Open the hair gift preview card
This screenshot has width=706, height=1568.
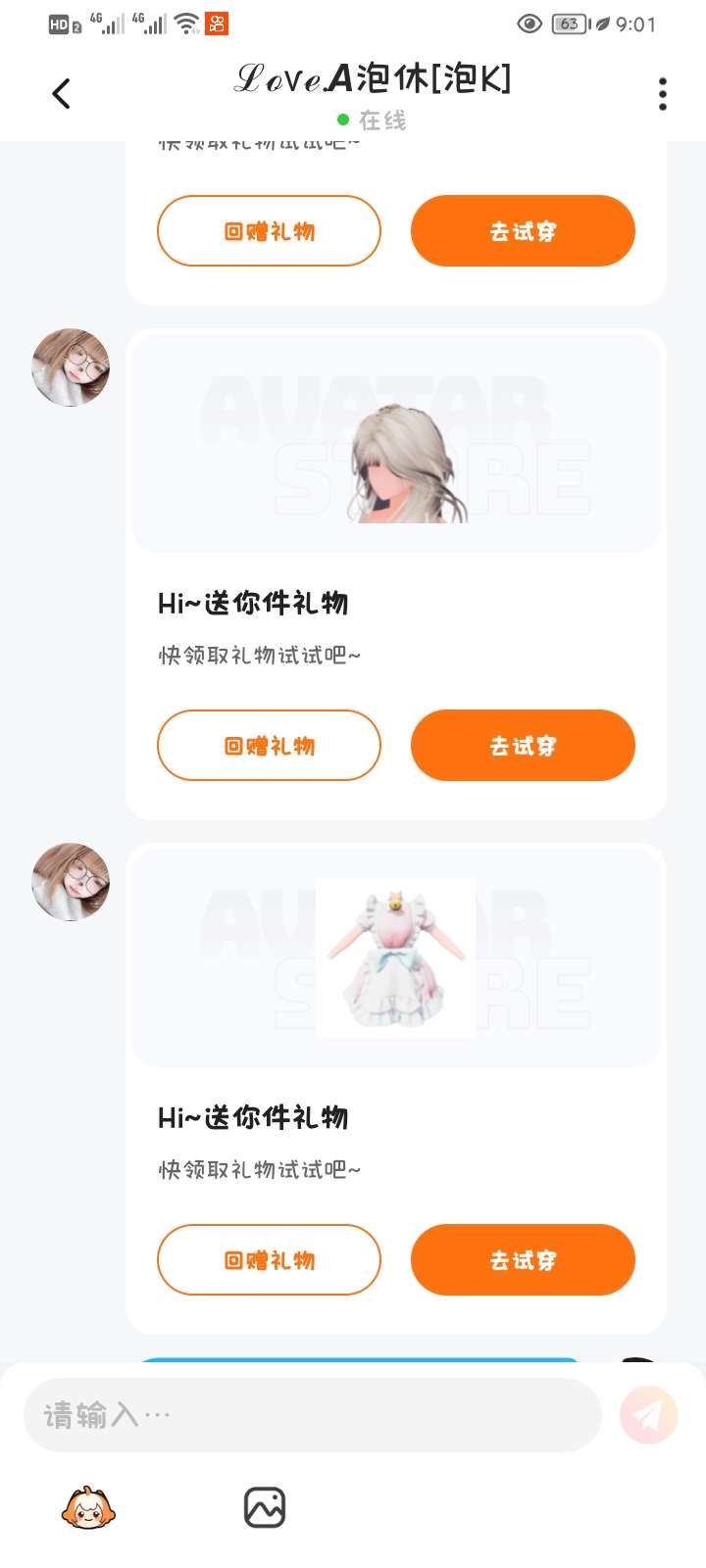point(396,443)
